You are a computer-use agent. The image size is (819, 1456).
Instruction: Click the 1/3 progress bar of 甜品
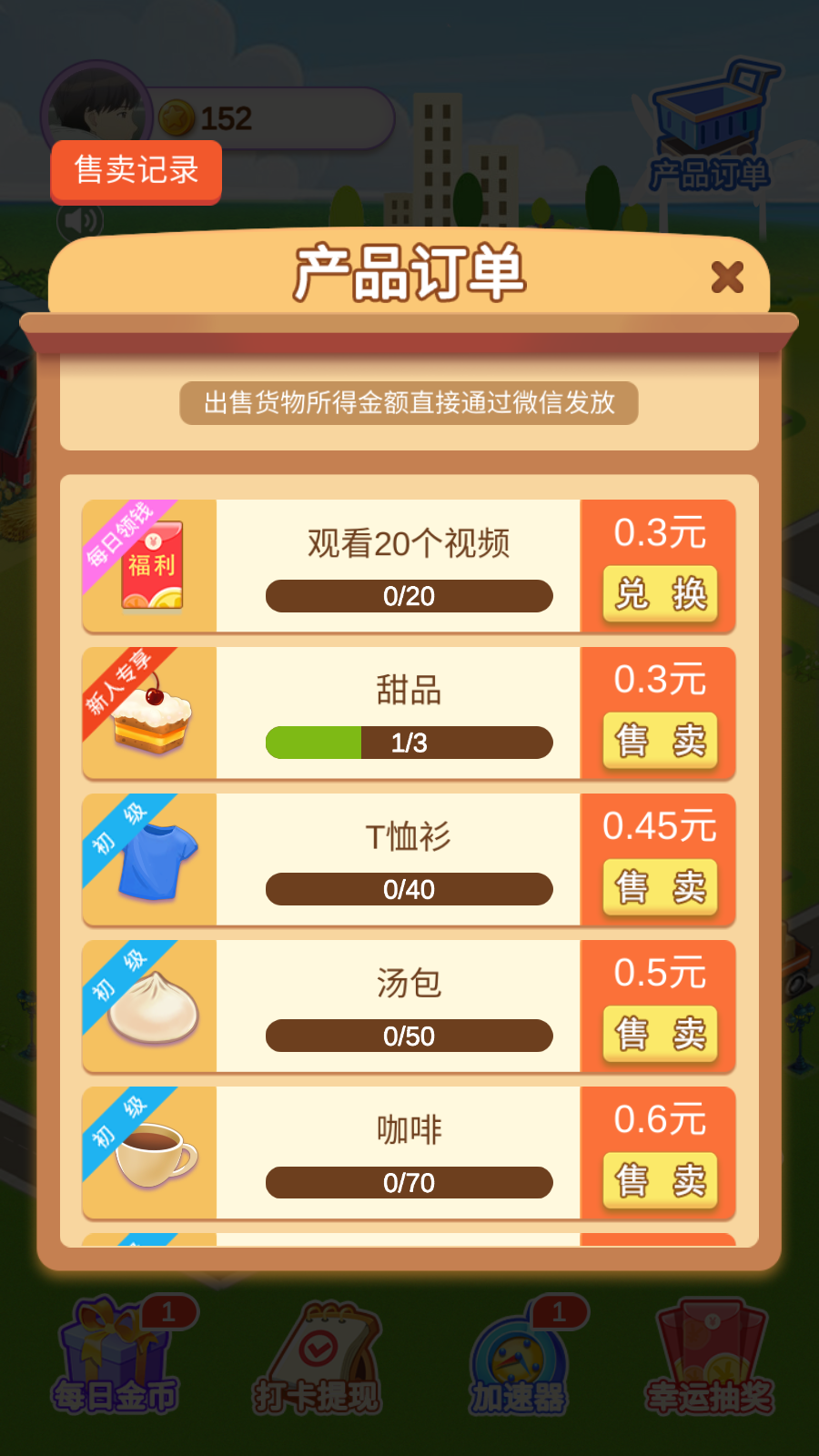pyautogui.click(x=409, y=743)
